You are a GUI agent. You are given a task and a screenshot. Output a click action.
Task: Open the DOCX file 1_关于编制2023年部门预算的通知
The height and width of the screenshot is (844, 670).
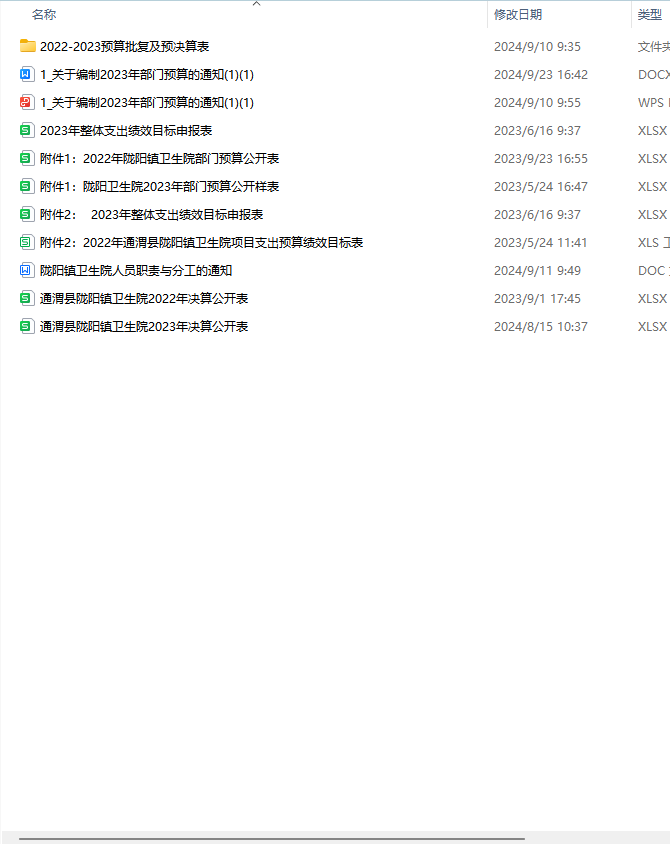pyautogui.click(x=146, y=74)
